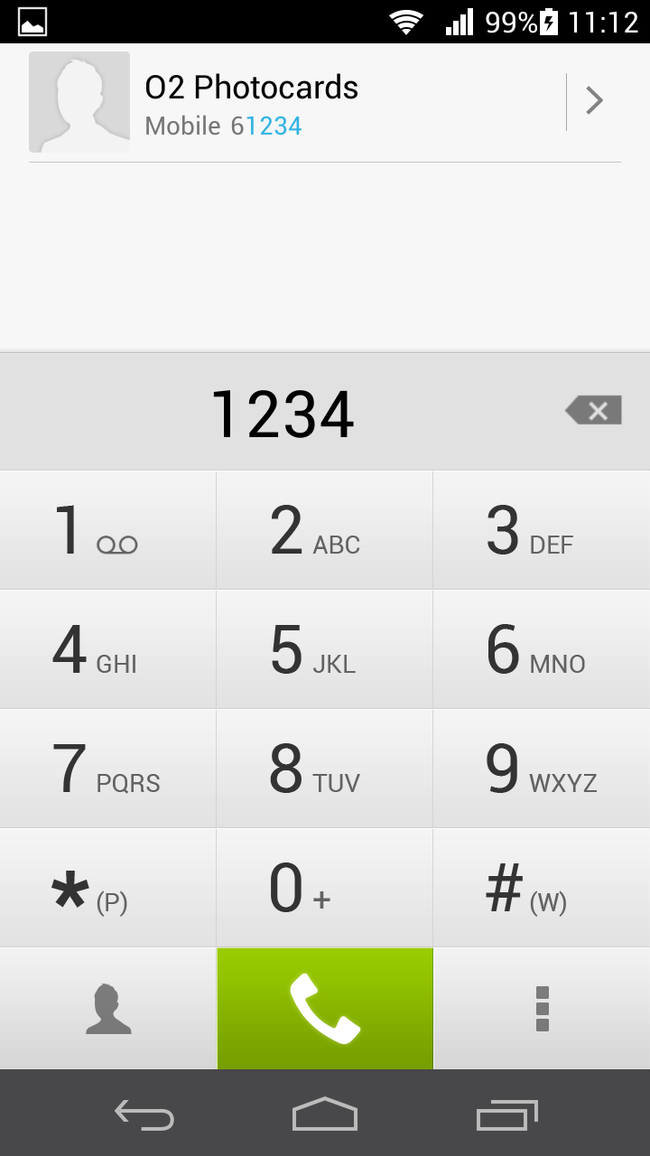Go back using the navigation bar

(144, 1114)
